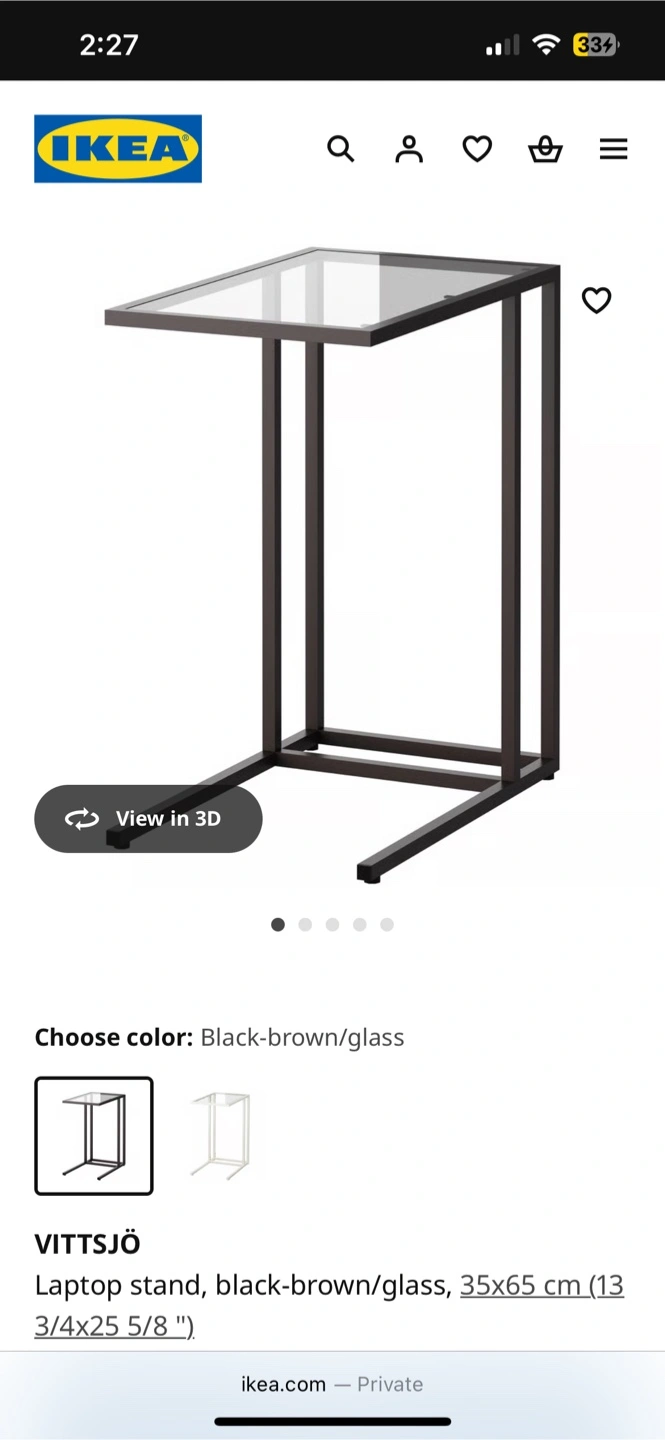Screen dimensions: 665x1440
Task: Open the shopping basket
Action: point(545,149)
